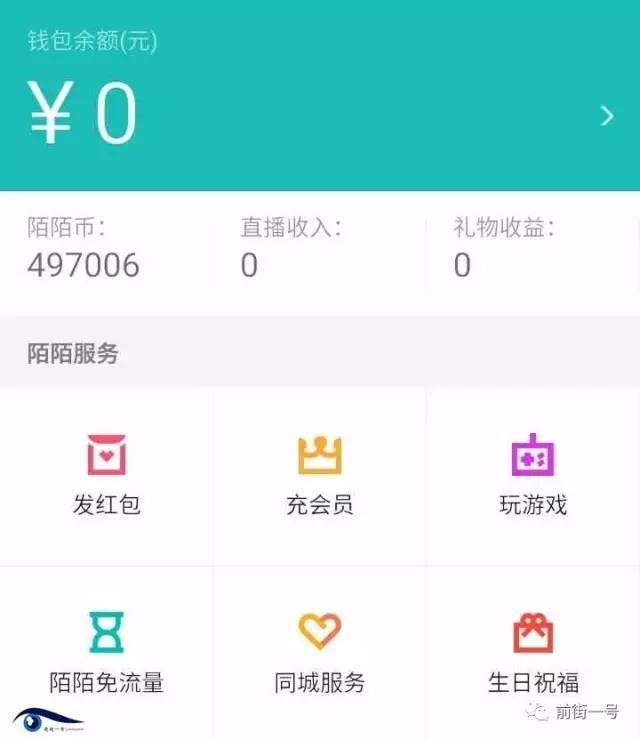The width and height of the screenshot is (640, 740).
Task: Open 发红包 to send a red packet
Action: click(x=106, y=474)
